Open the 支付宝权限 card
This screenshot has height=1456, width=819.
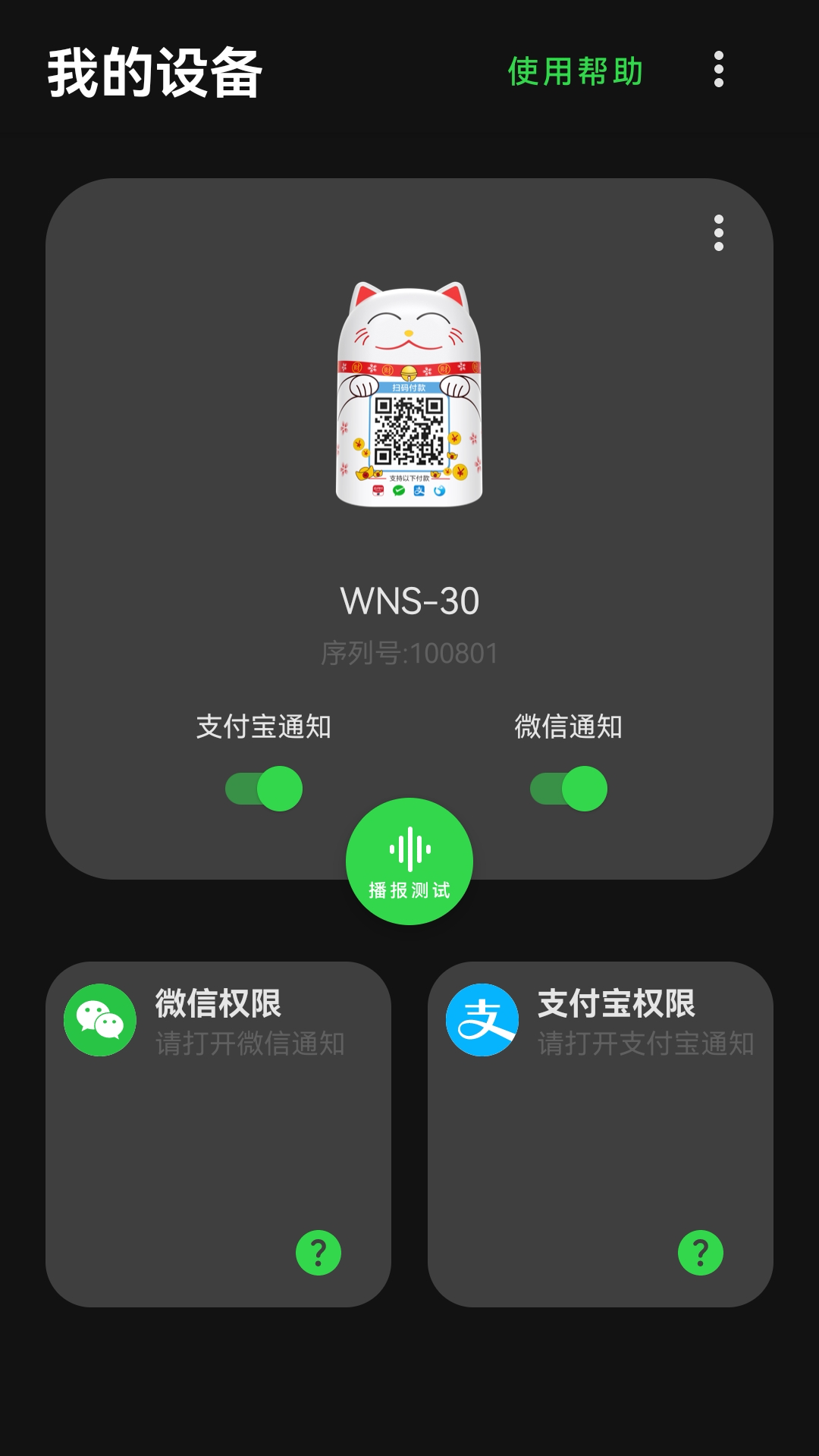(601, 1134)
